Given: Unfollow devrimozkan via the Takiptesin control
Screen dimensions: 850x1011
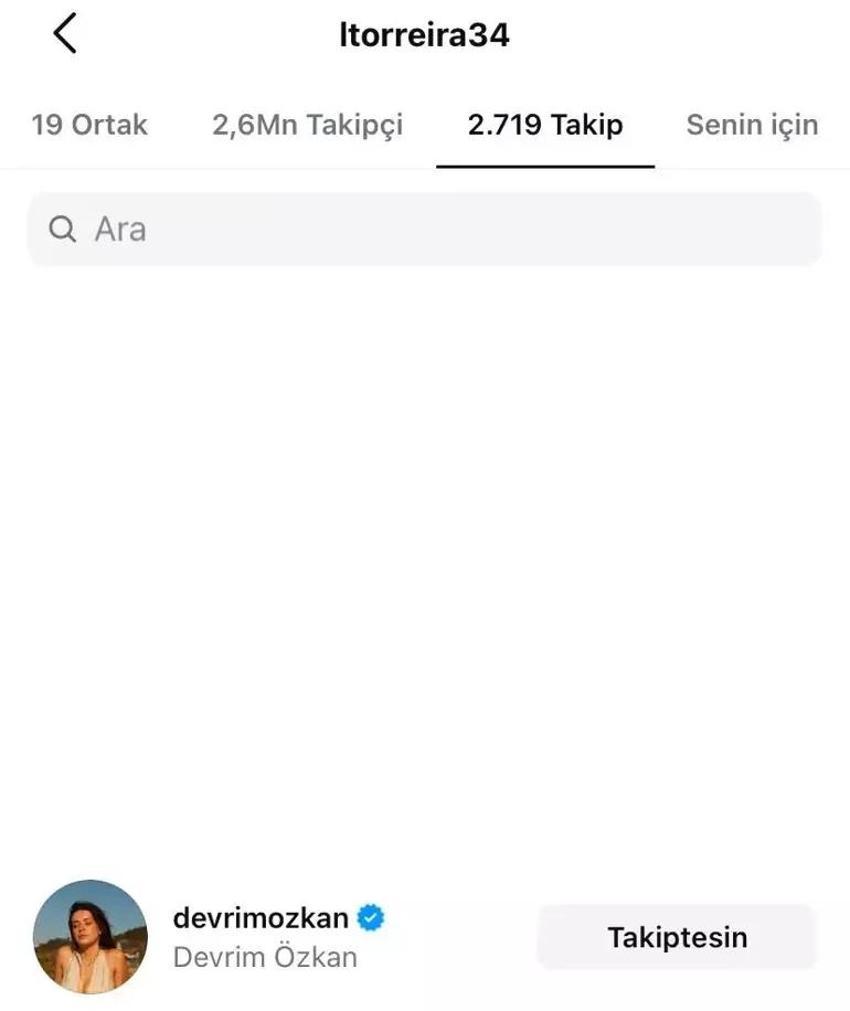Looking at the screenshot, I should point(678,936).
